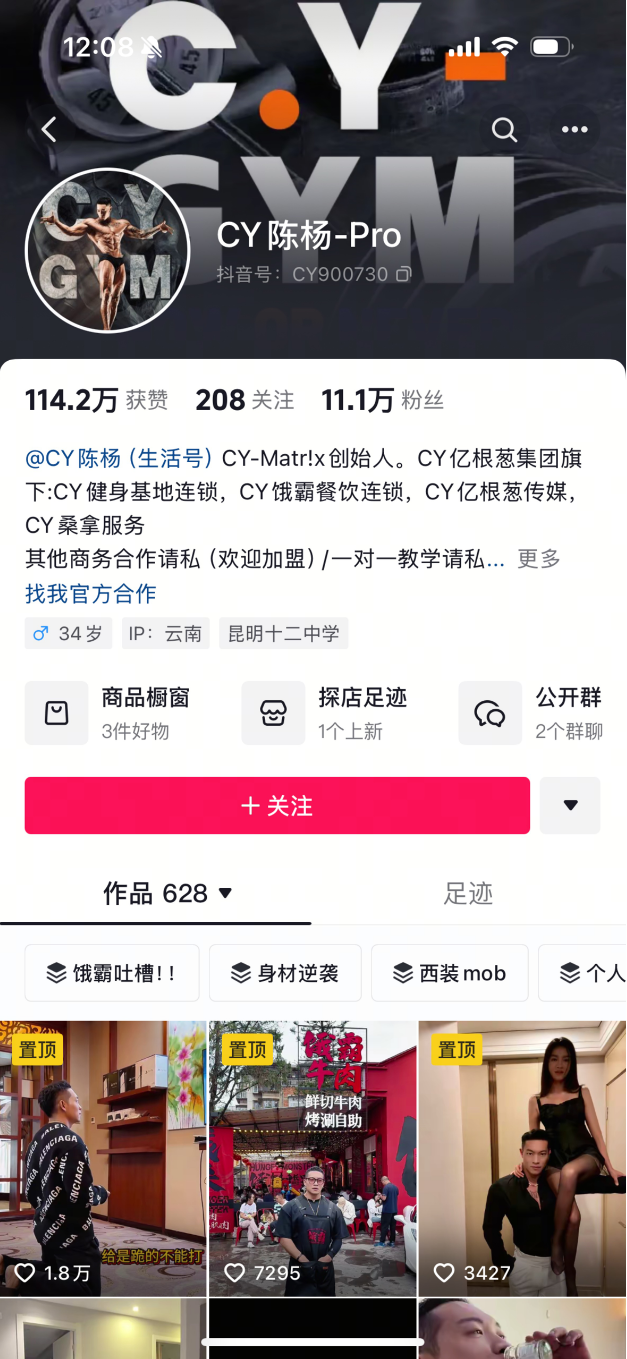Play the pinned video with 1.8万 likes

click(103, 1158)
